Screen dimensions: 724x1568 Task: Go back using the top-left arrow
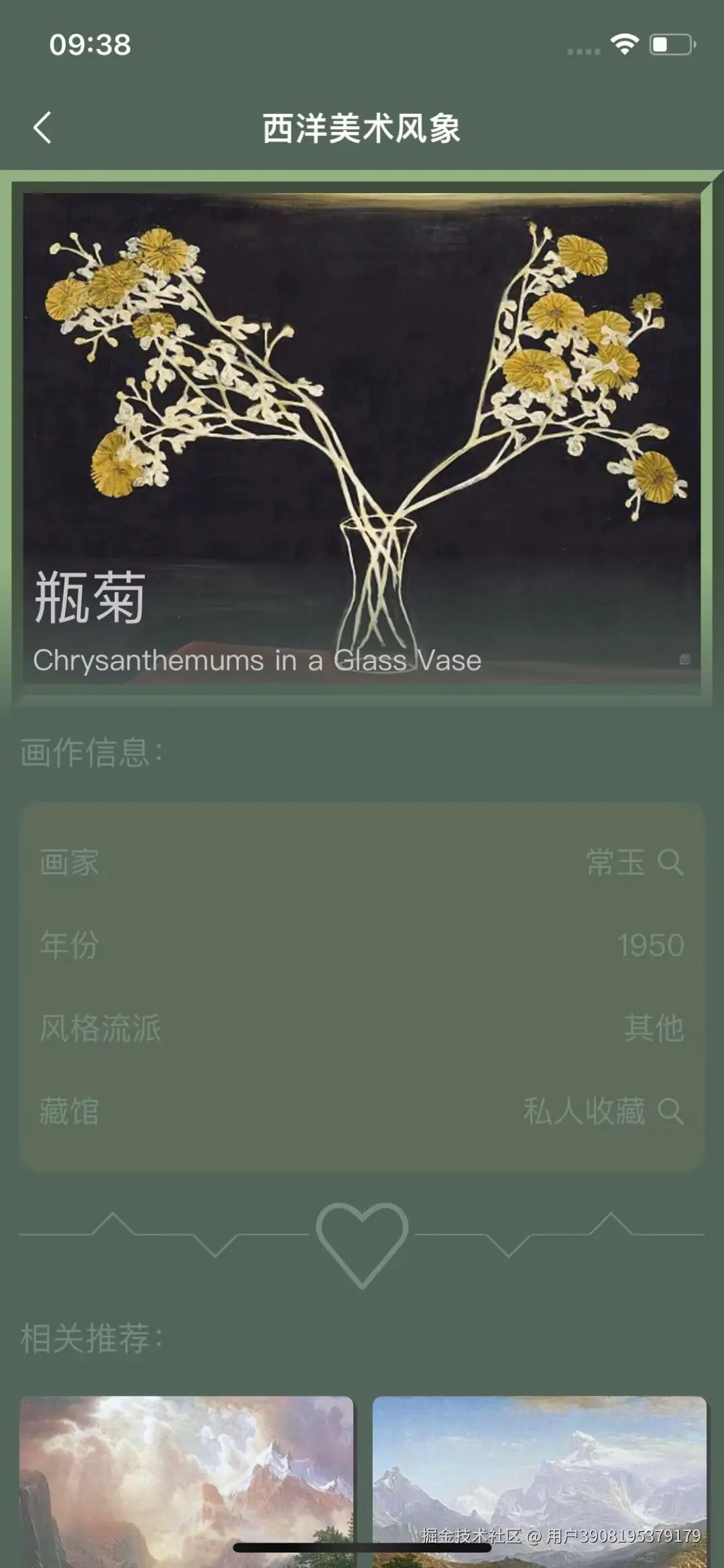click(42, 127)
